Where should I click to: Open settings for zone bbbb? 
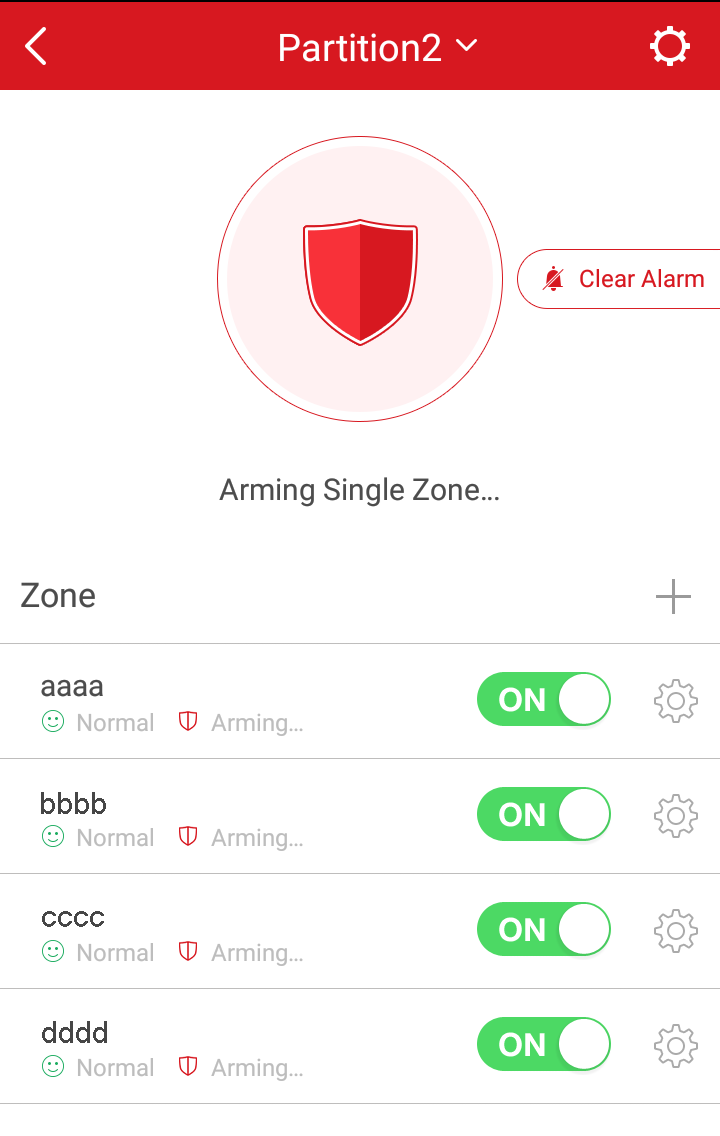675,816
